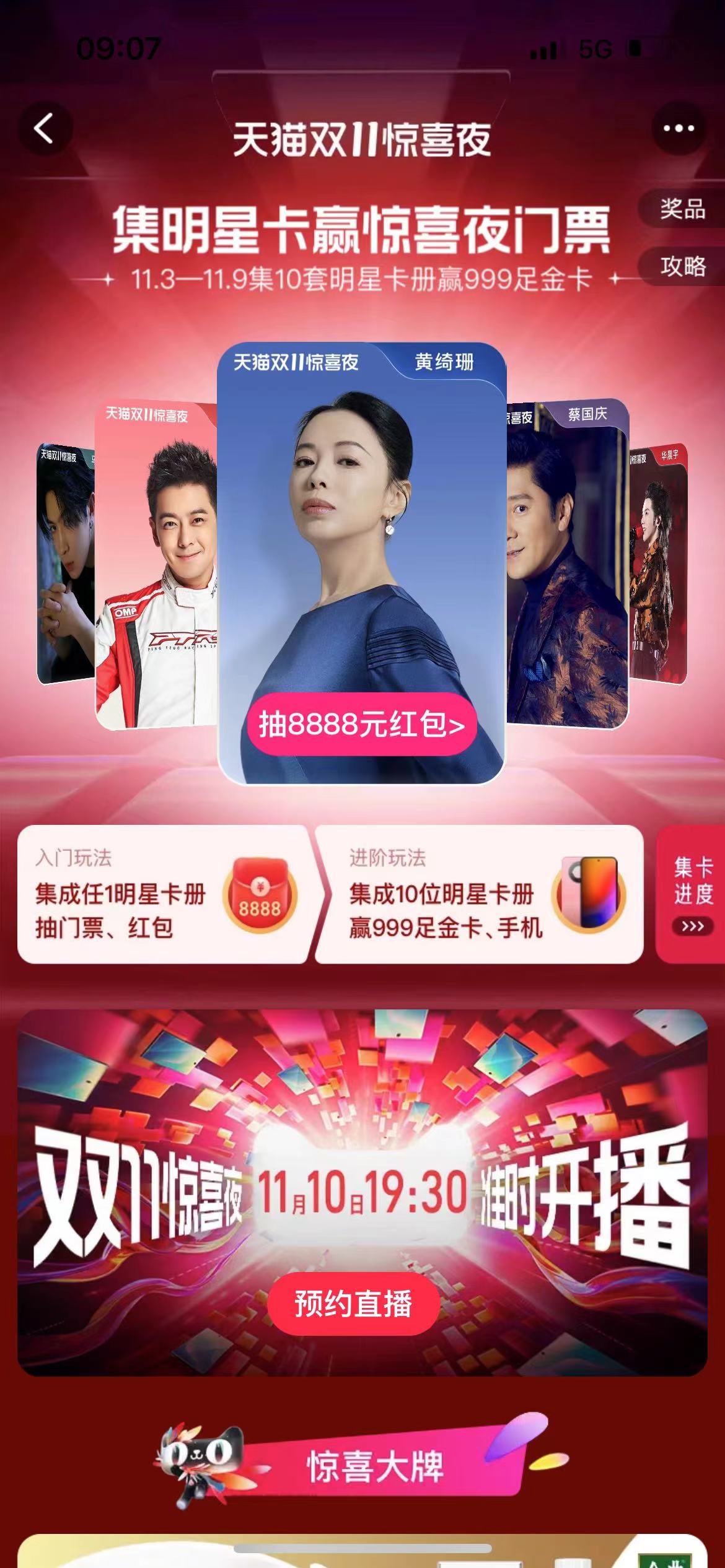Reserve the livestream via 预约直播
Viewport: 725px width, 1568px height.
pyautogui.click(x=353, y=1304)
